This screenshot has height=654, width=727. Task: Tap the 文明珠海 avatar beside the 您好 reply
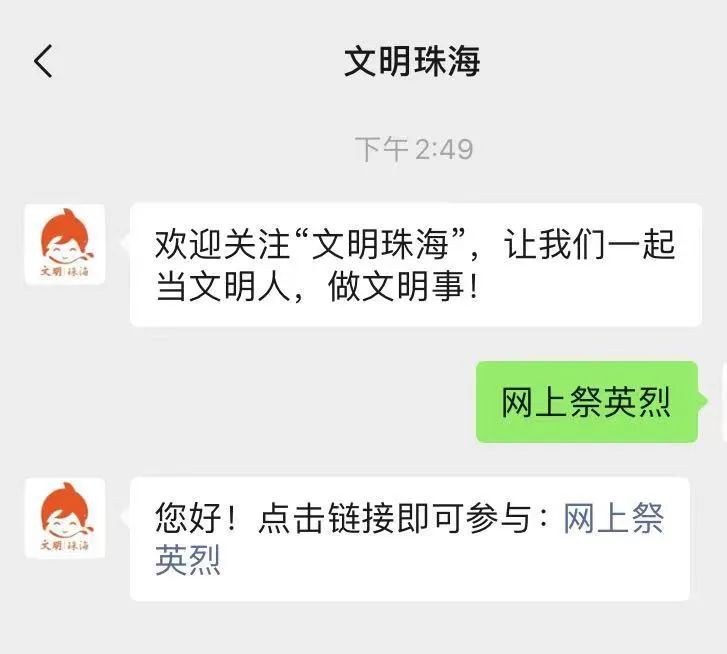(x=65, y=517)
